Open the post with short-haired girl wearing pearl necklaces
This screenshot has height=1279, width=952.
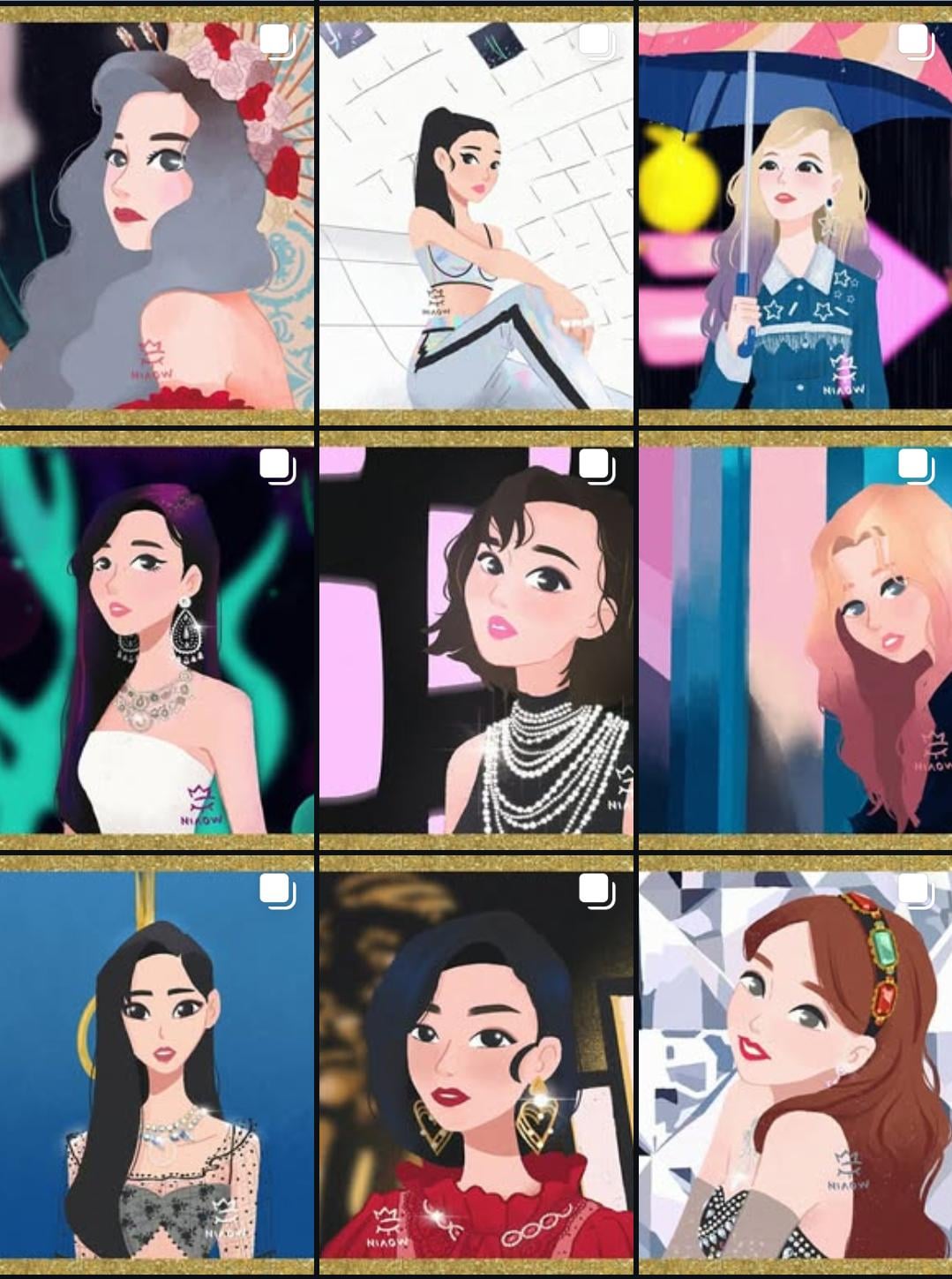(x=476, y=640)
